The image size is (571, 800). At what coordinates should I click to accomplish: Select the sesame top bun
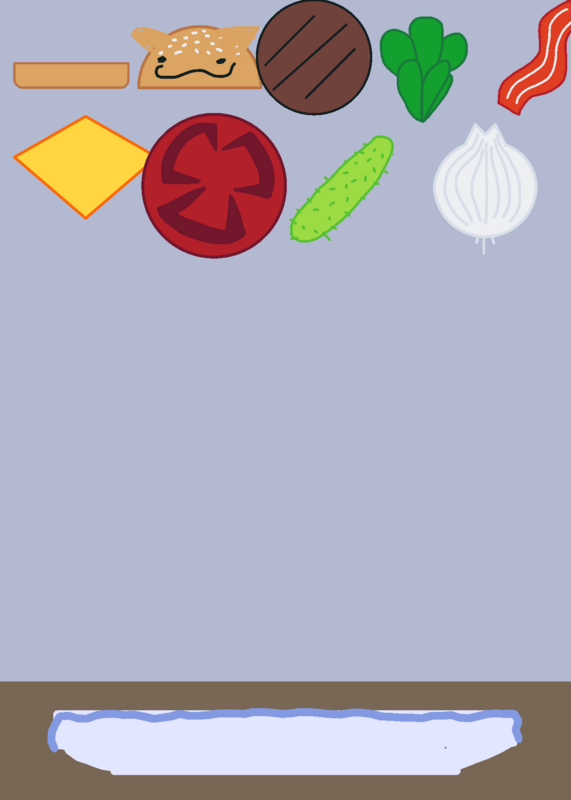click(x=197, y=57)
